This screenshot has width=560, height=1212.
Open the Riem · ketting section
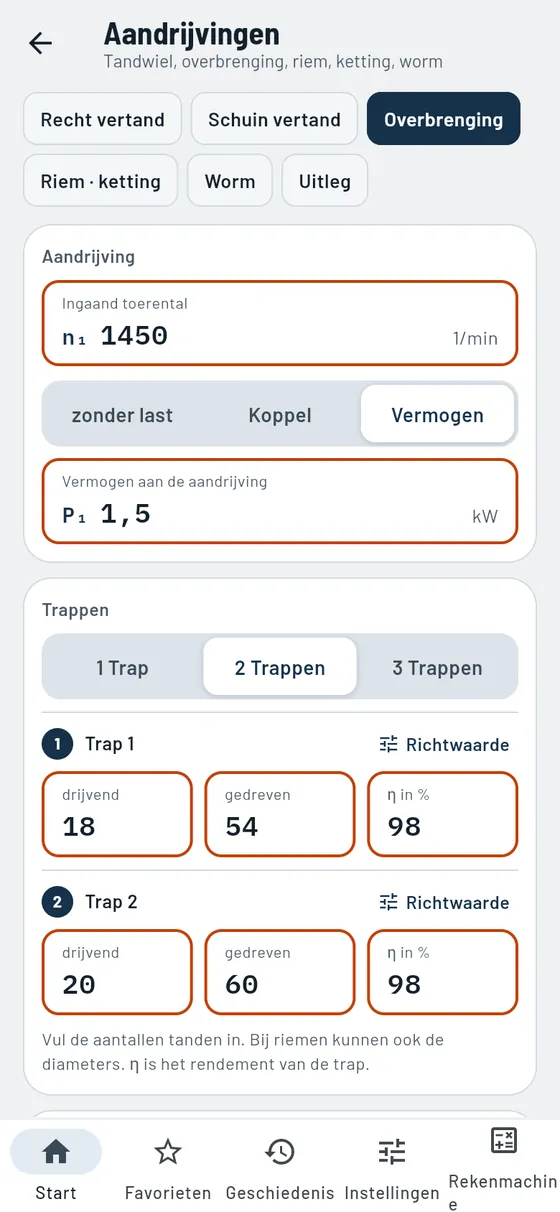pos(100,181)
